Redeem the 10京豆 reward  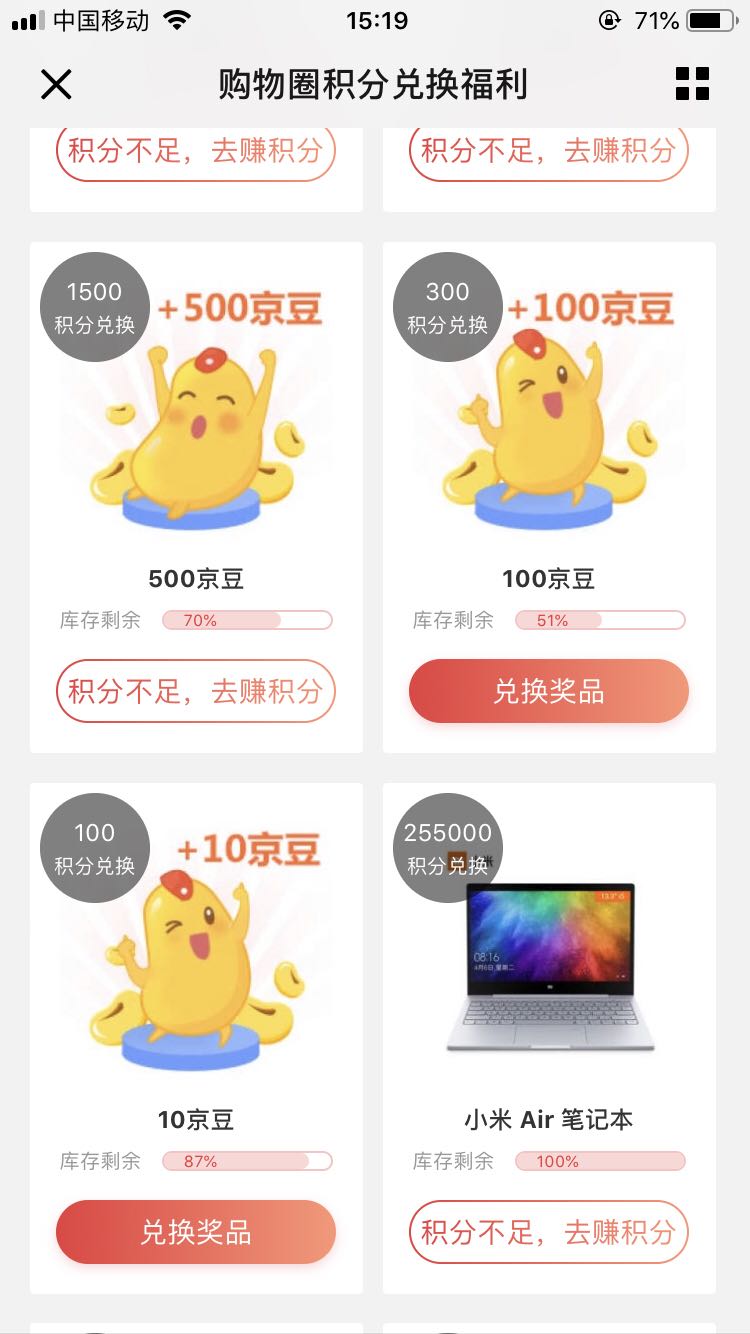tap(195, 1232)
